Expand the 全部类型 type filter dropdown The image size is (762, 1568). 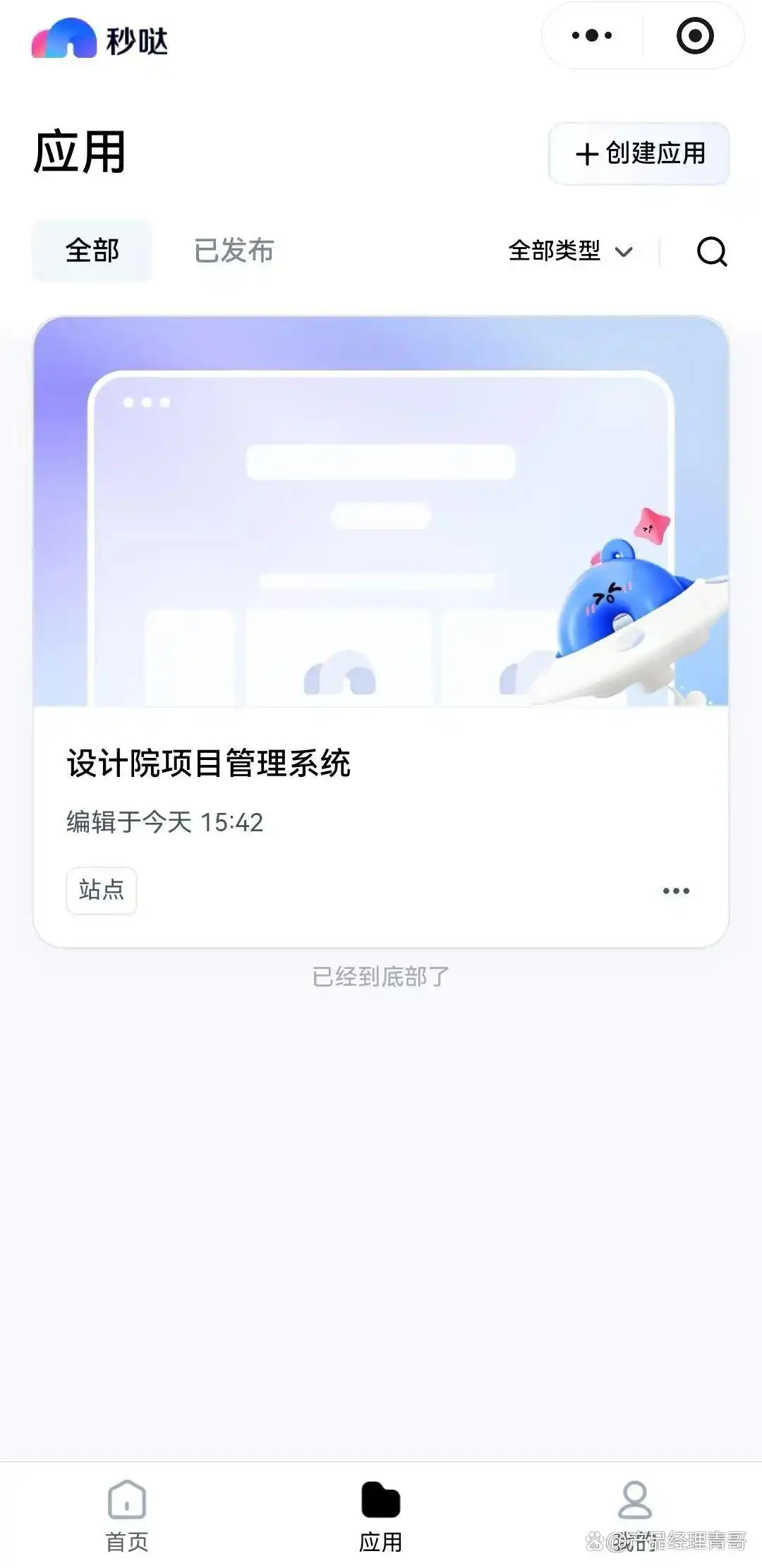(x=555, y=252)
